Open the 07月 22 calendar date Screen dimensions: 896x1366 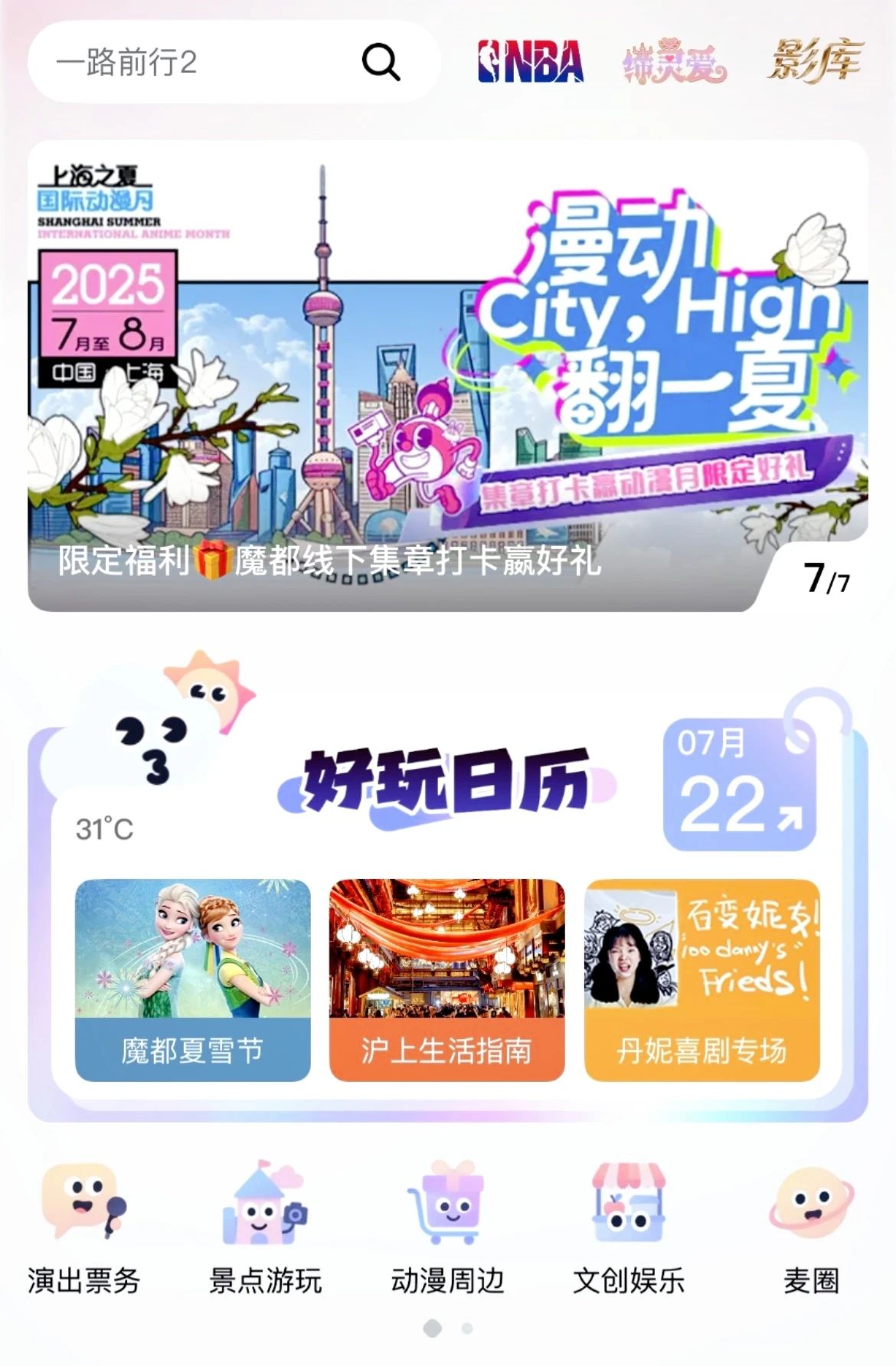[x=740, y=785]
